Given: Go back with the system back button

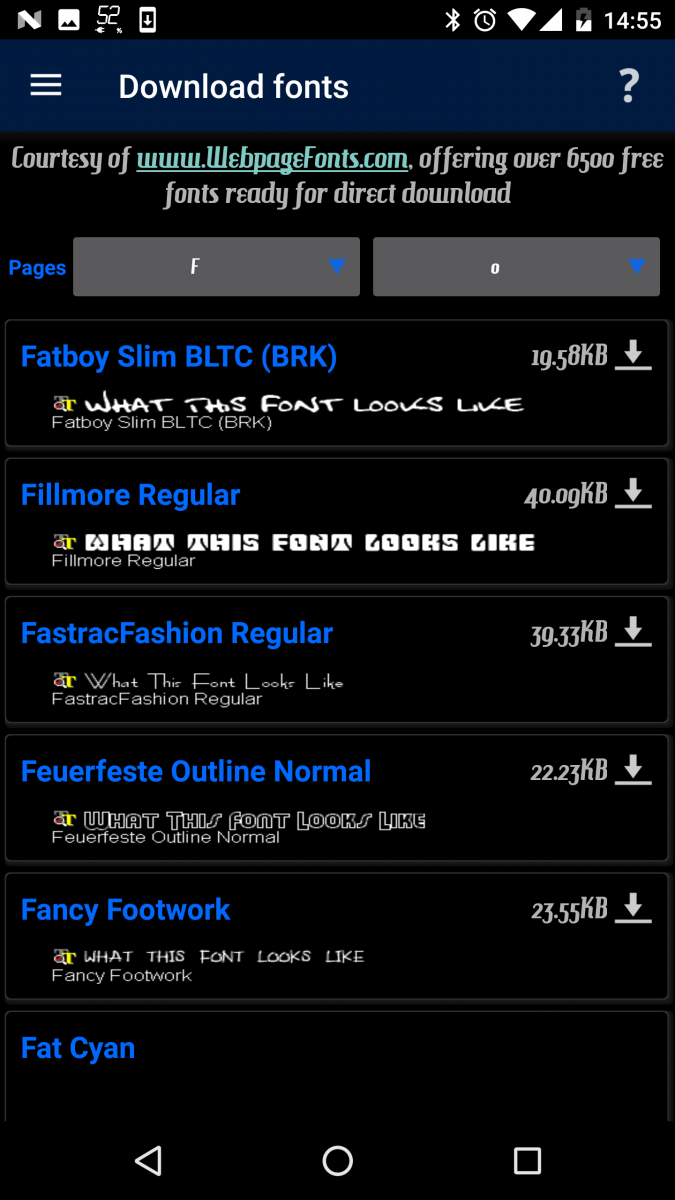Looking at the screenshot, I should coord(148,1160).
